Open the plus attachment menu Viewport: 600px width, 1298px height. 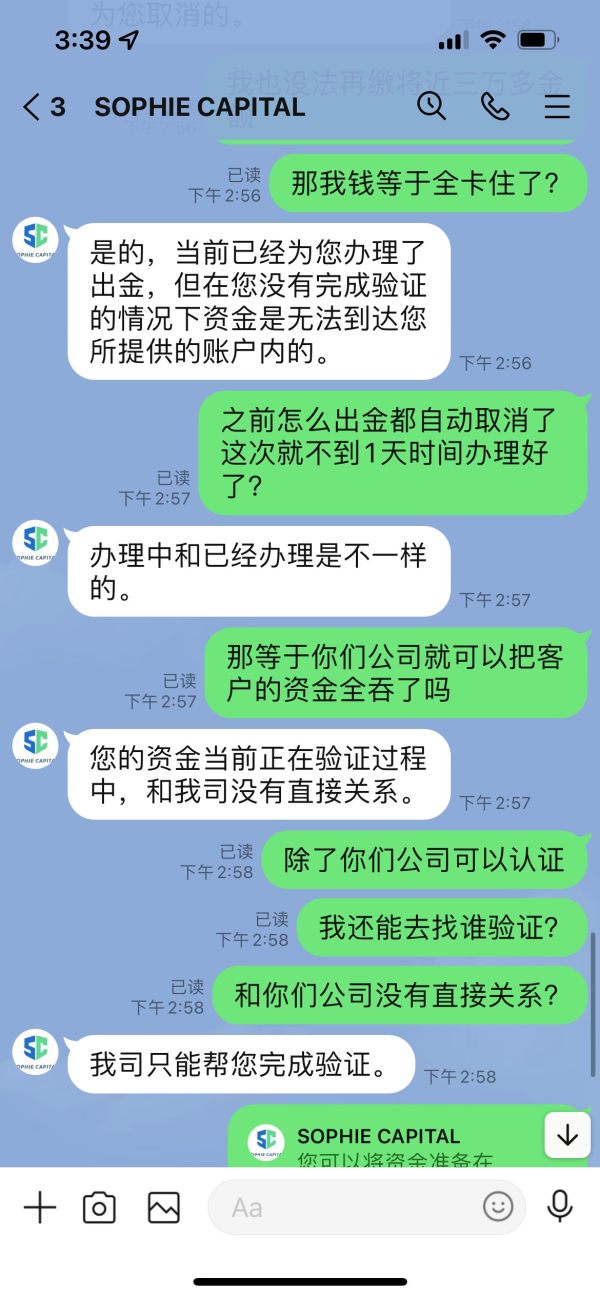pos(40,1207)
